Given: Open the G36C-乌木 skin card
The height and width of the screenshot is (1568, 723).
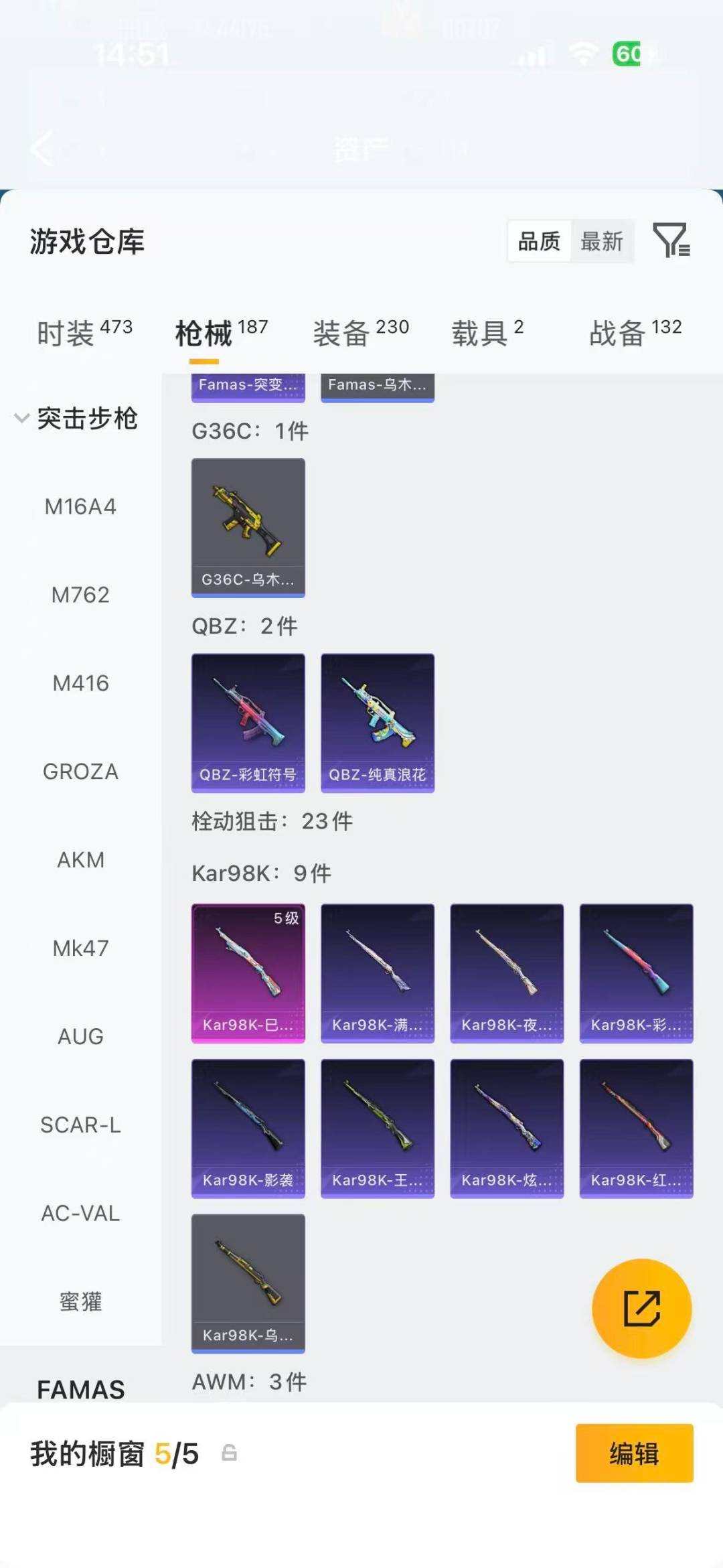Looking at the screenshot, I should click(248, 528).
